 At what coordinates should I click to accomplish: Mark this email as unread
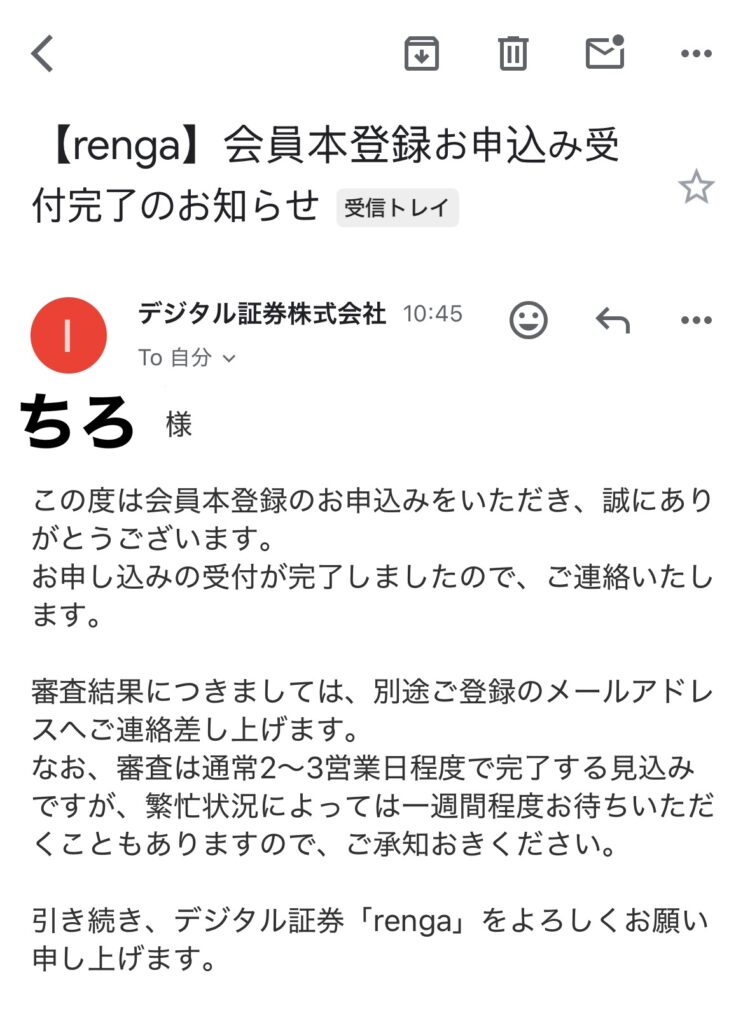coord(605,52)
